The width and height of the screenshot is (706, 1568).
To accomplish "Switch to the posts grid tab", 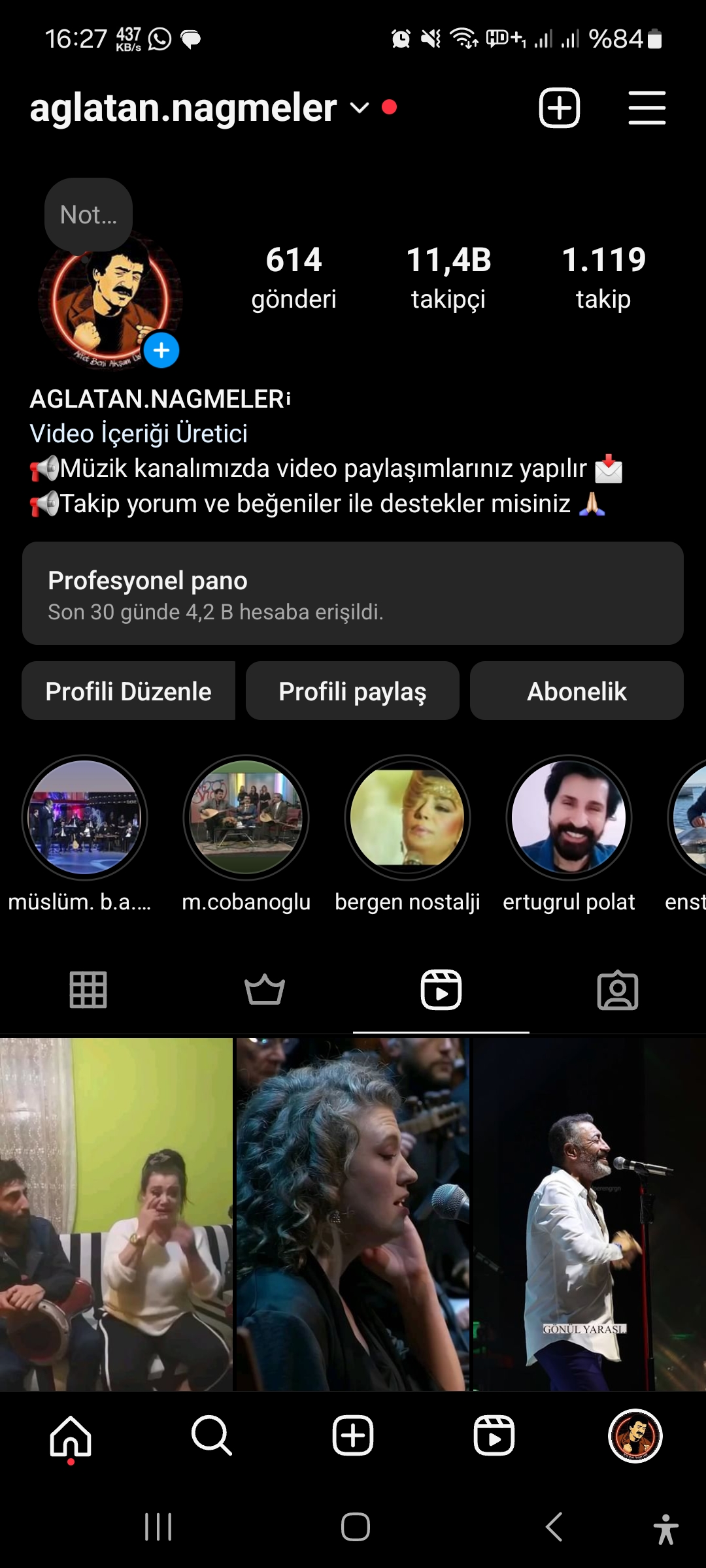I will [x=88, y=990].
